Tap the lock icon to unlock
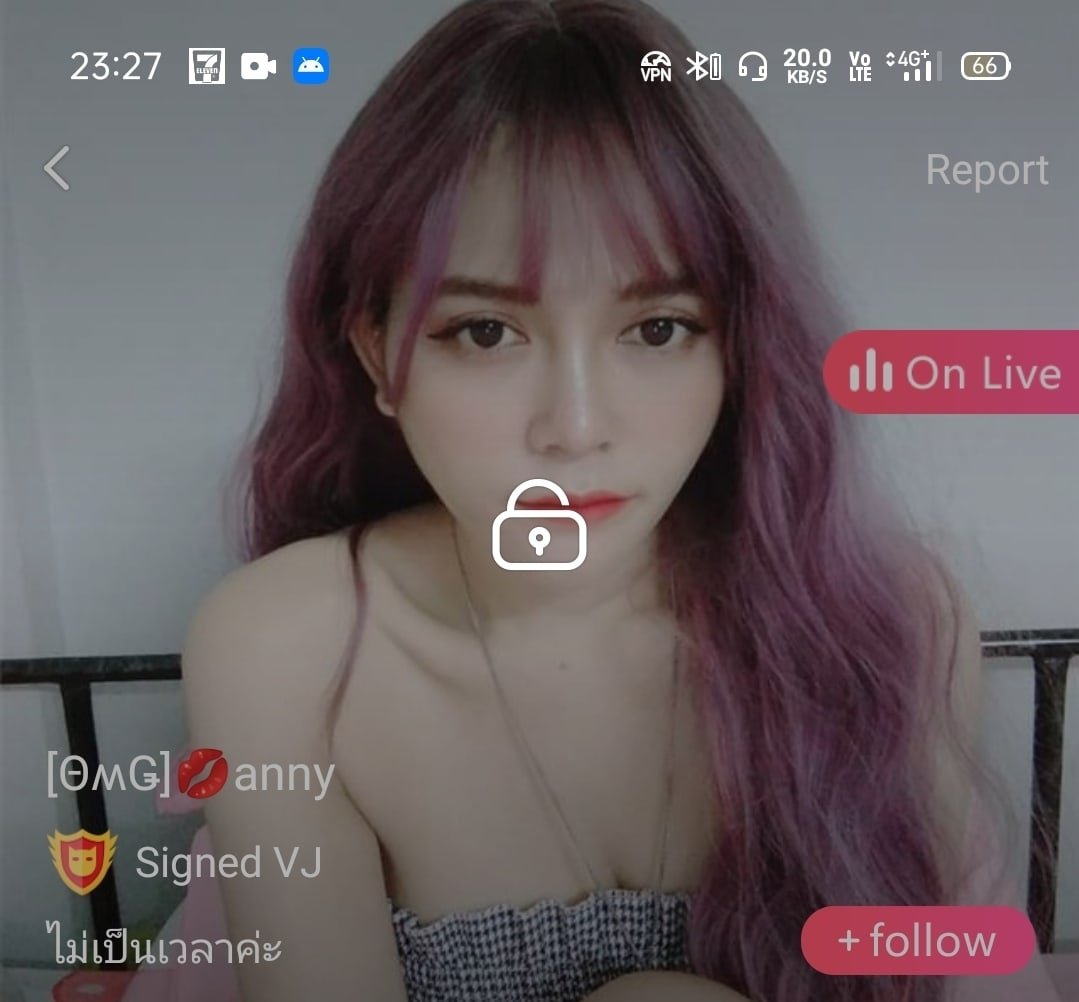1079x1002 pixels. 539,526
